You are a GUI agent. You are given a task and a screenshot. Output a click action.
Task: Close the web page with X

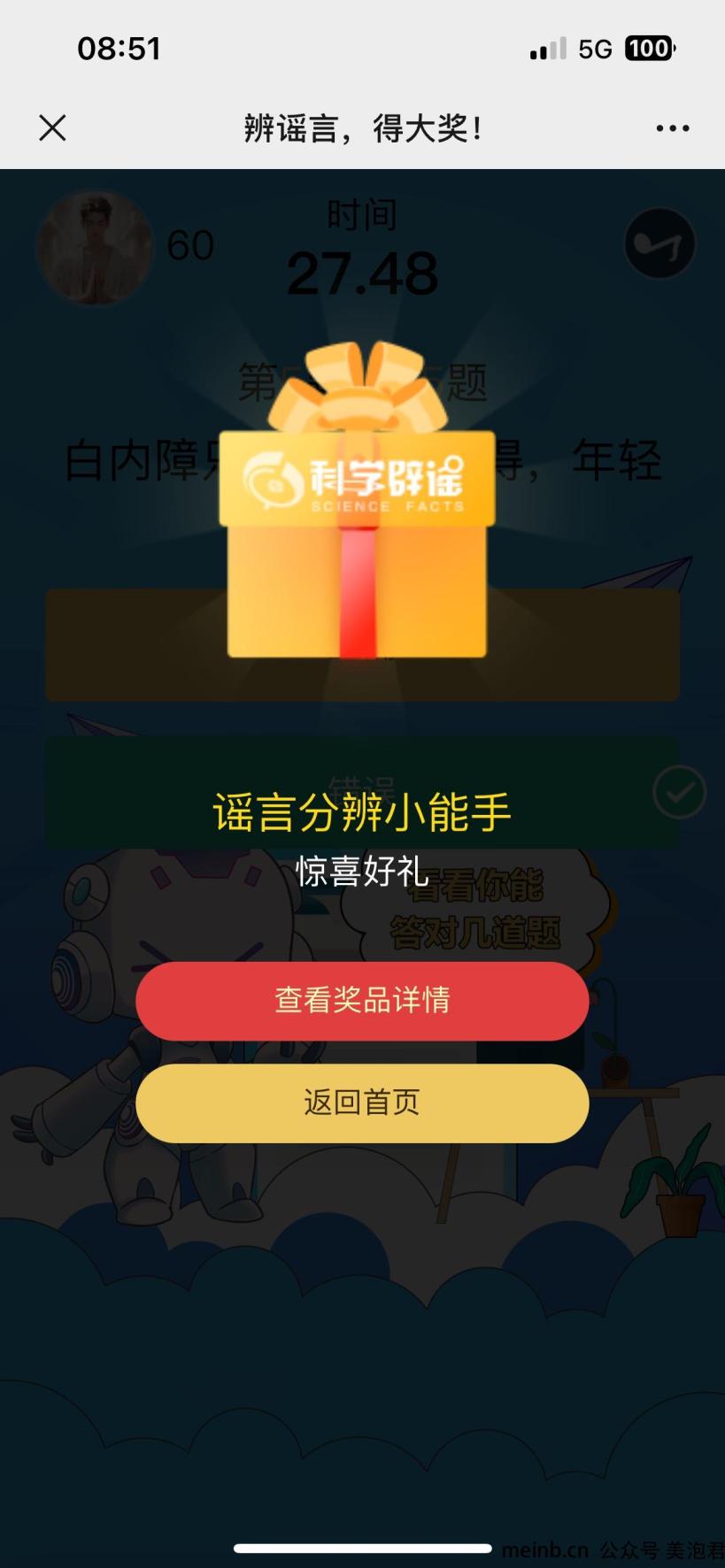click(x=52, y=128)
